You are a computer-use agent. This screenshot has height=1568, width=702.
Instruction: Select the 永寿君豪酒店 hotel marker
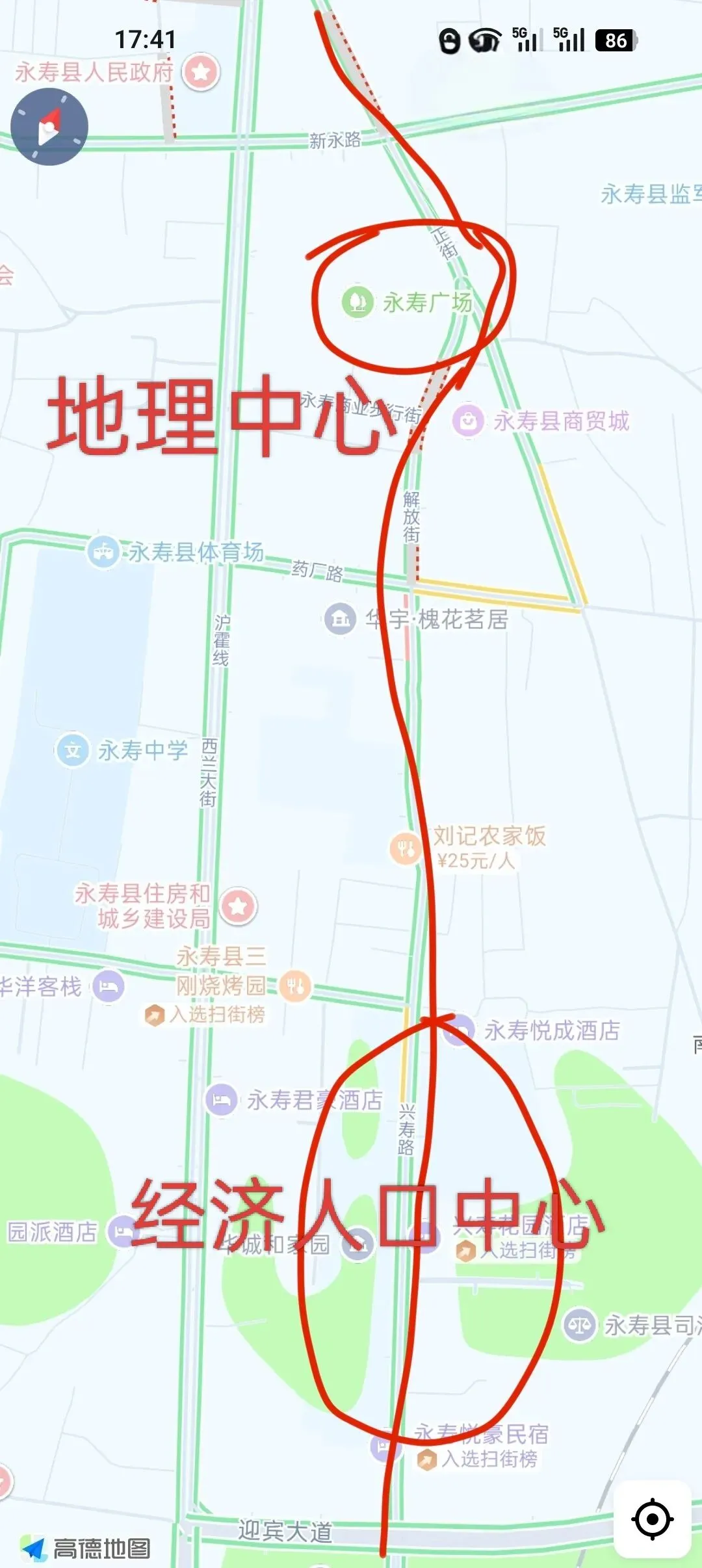(222, 1100)
